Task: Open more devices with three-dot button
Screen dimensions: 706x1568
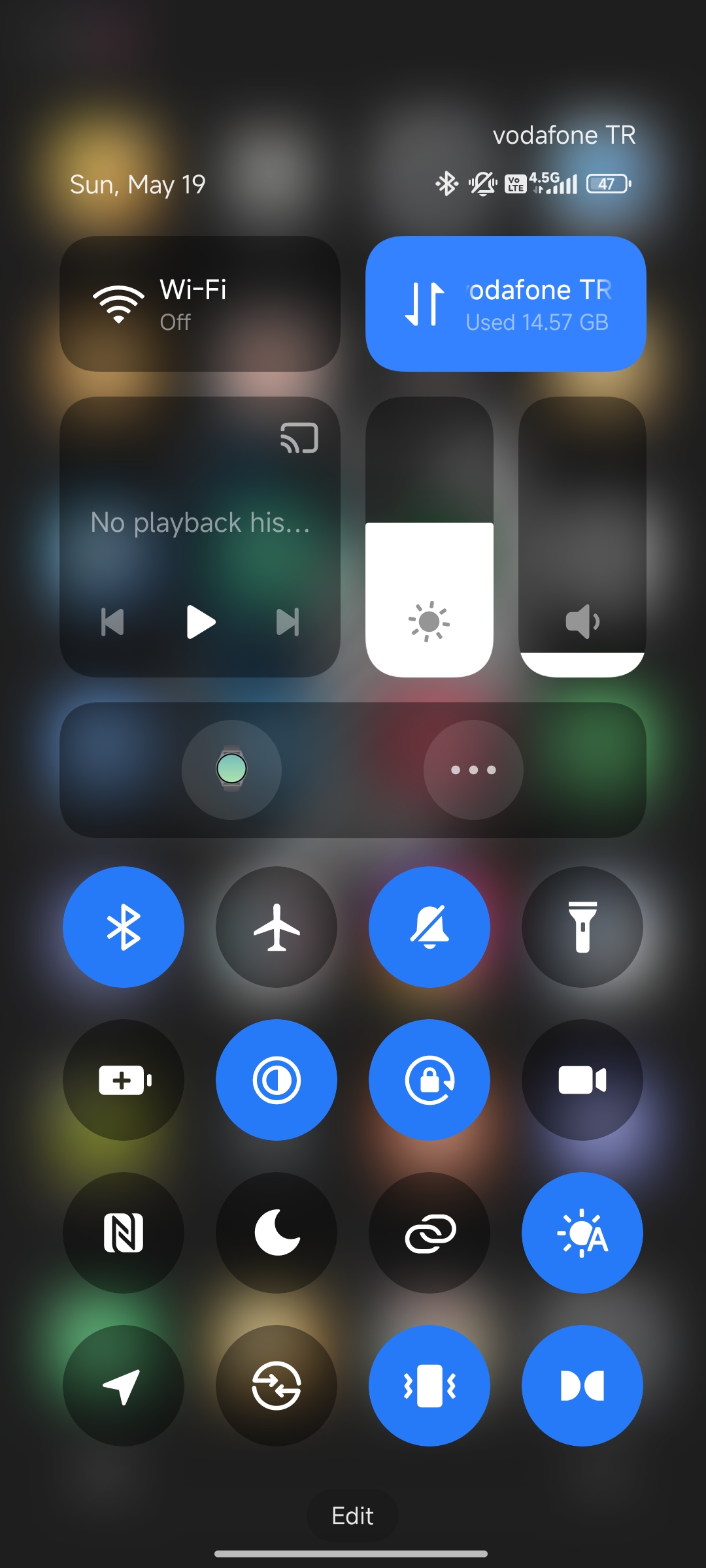Action: coord(473,770)
